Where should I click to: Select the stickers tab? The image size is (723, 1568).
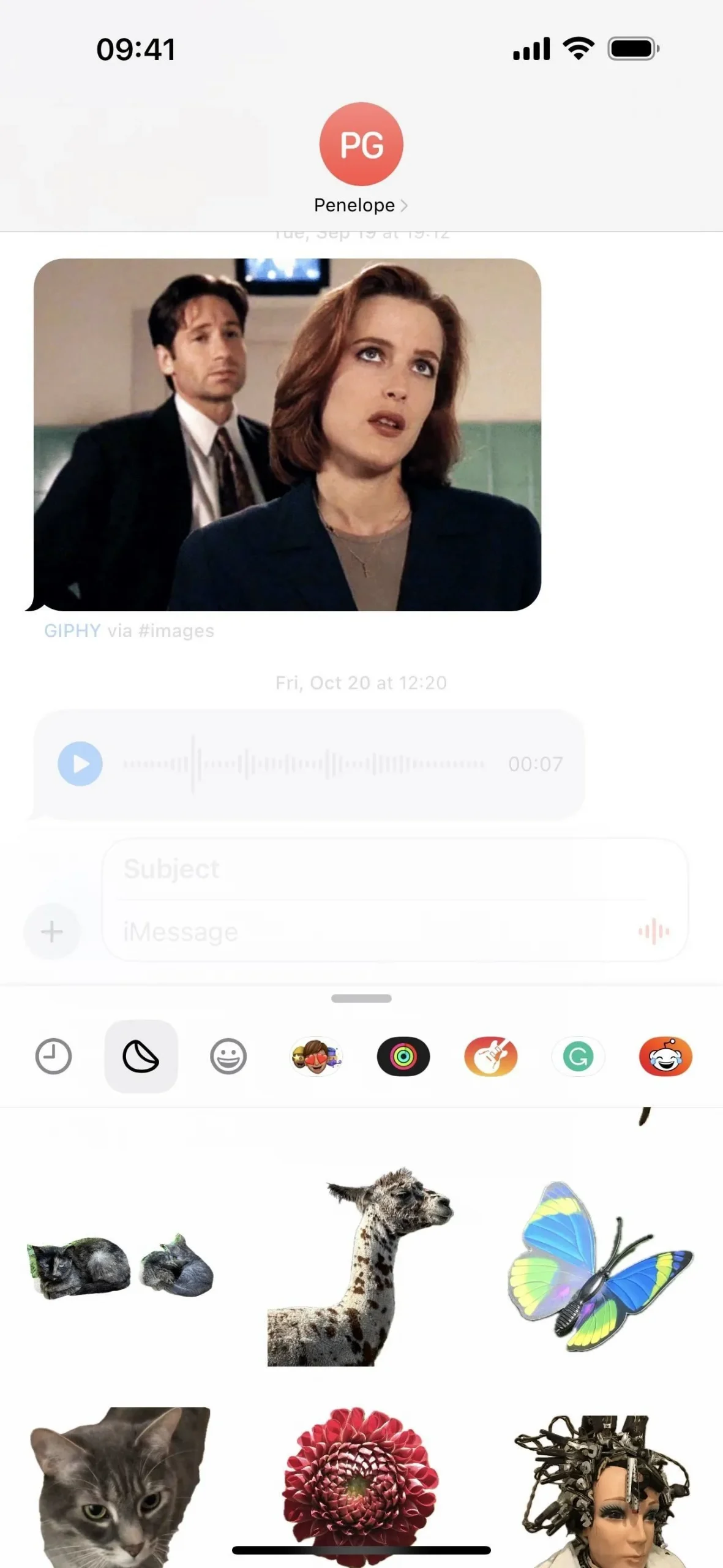click(141, 1057)
